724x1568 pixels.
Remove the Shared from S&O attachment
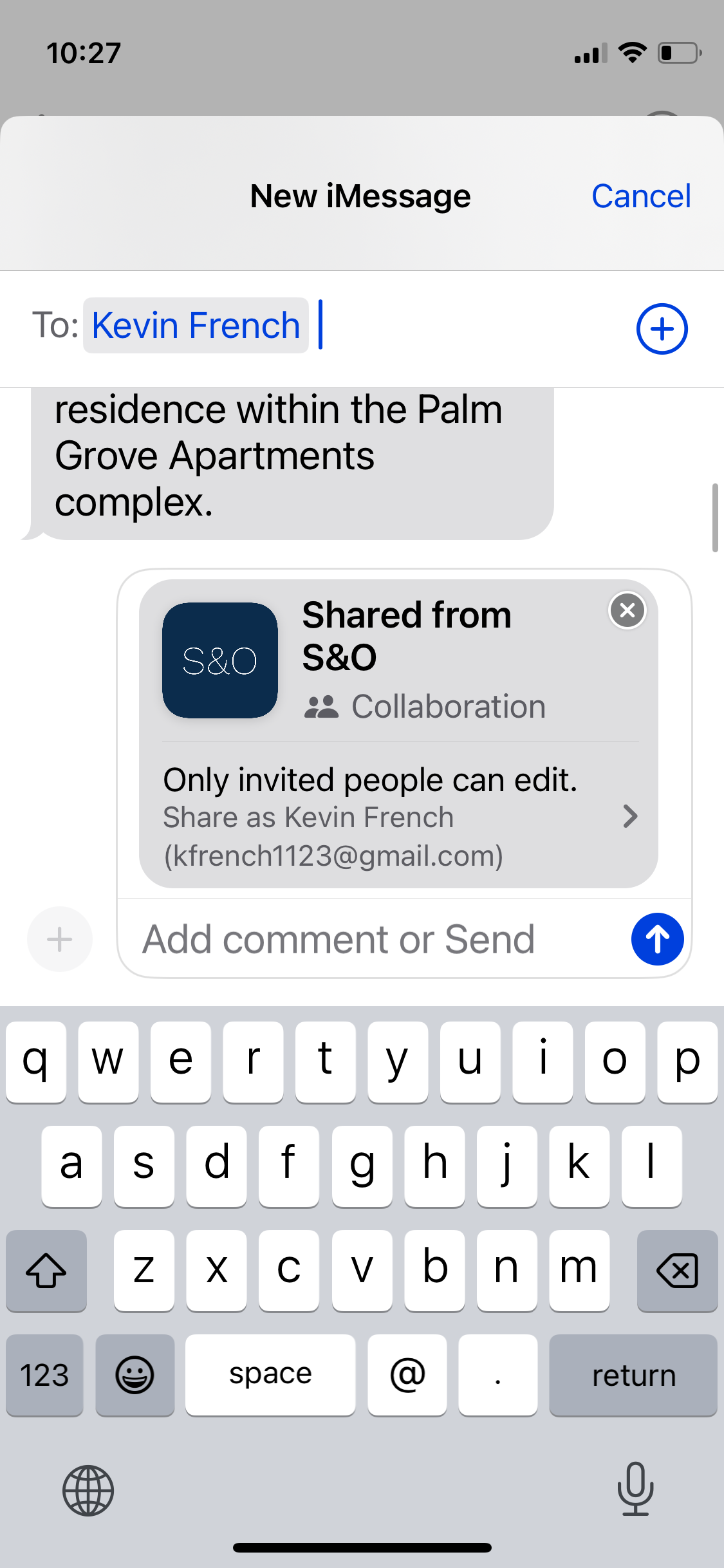click(627, 610)
